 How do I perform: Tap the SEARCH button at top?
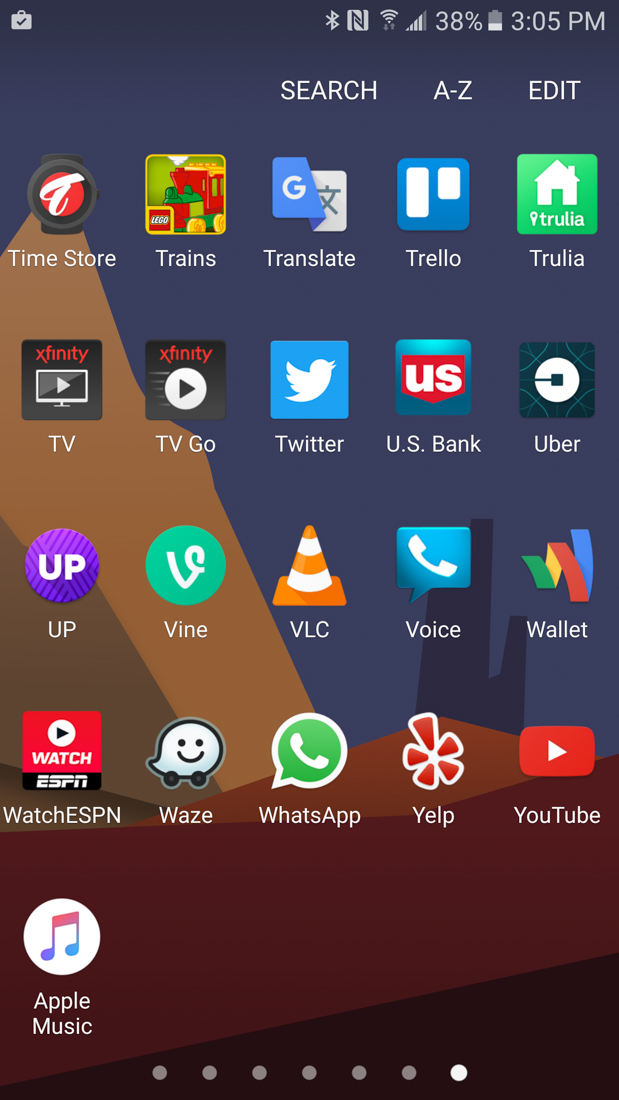click(x=328, y=90)
